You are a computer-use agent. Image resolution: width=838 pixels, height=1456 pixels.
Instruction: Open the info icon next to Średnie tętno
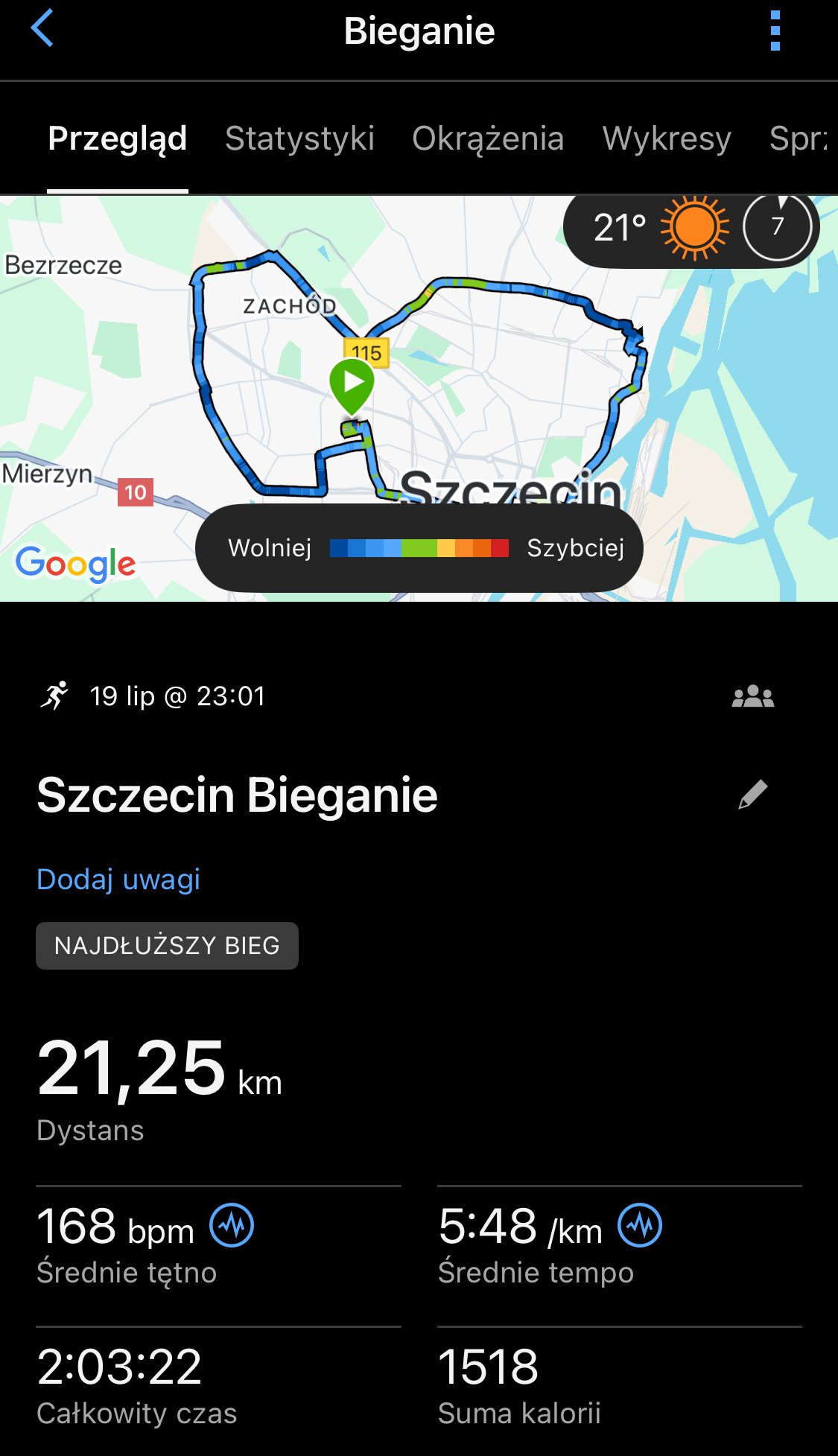coord(232,1226)
